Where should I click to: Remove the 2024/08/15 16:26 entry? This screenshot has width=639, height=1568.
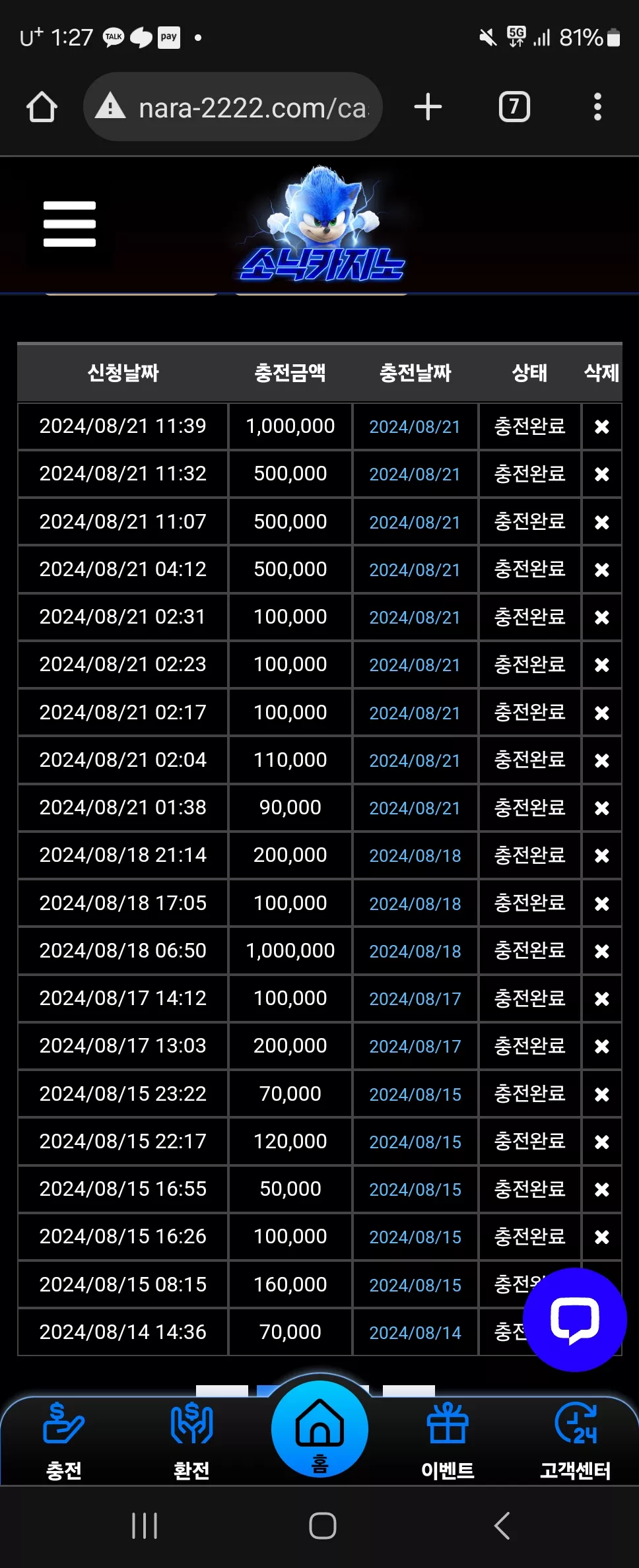point(601,1237)
